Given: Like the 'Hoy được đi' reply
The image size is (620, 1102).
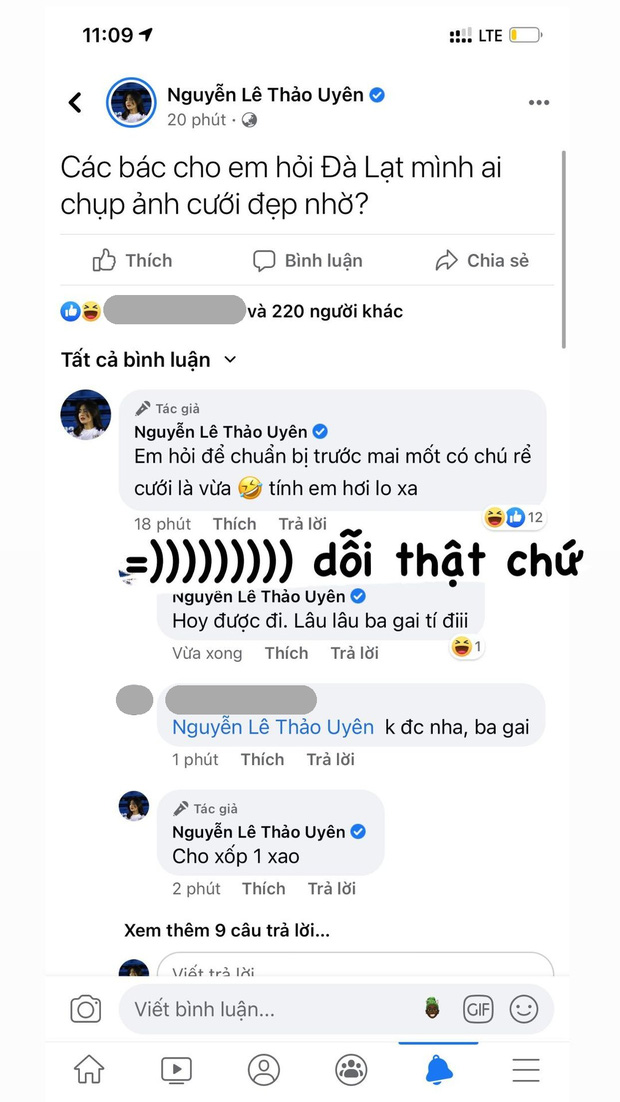Looking at the screenshot, I should coord(286,653).
